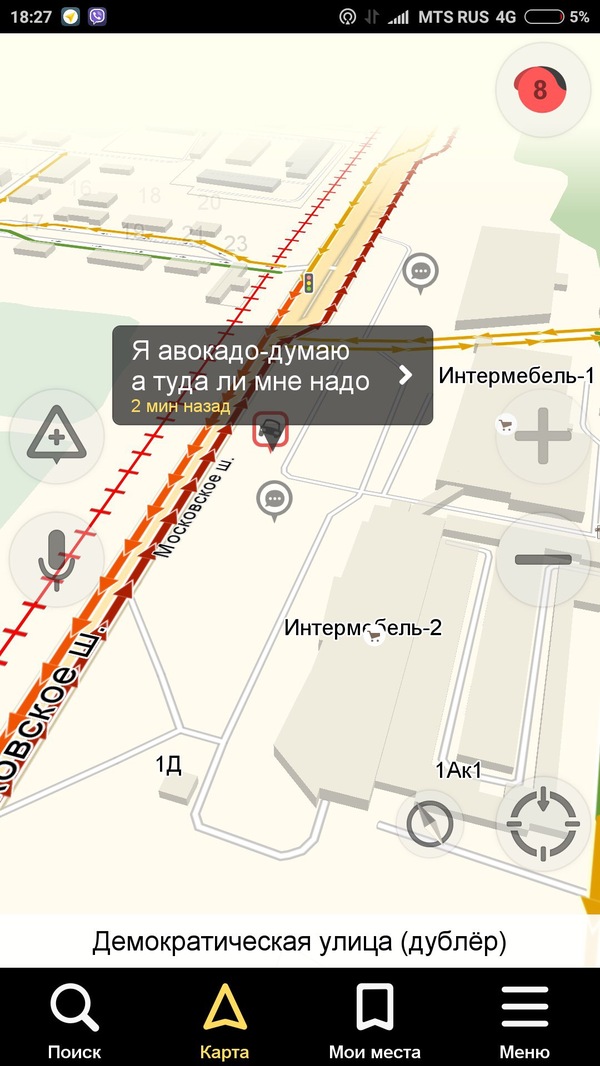The image size is (600, 1066).
Task: Open Мои места tab
Action: click(375, 1018)
